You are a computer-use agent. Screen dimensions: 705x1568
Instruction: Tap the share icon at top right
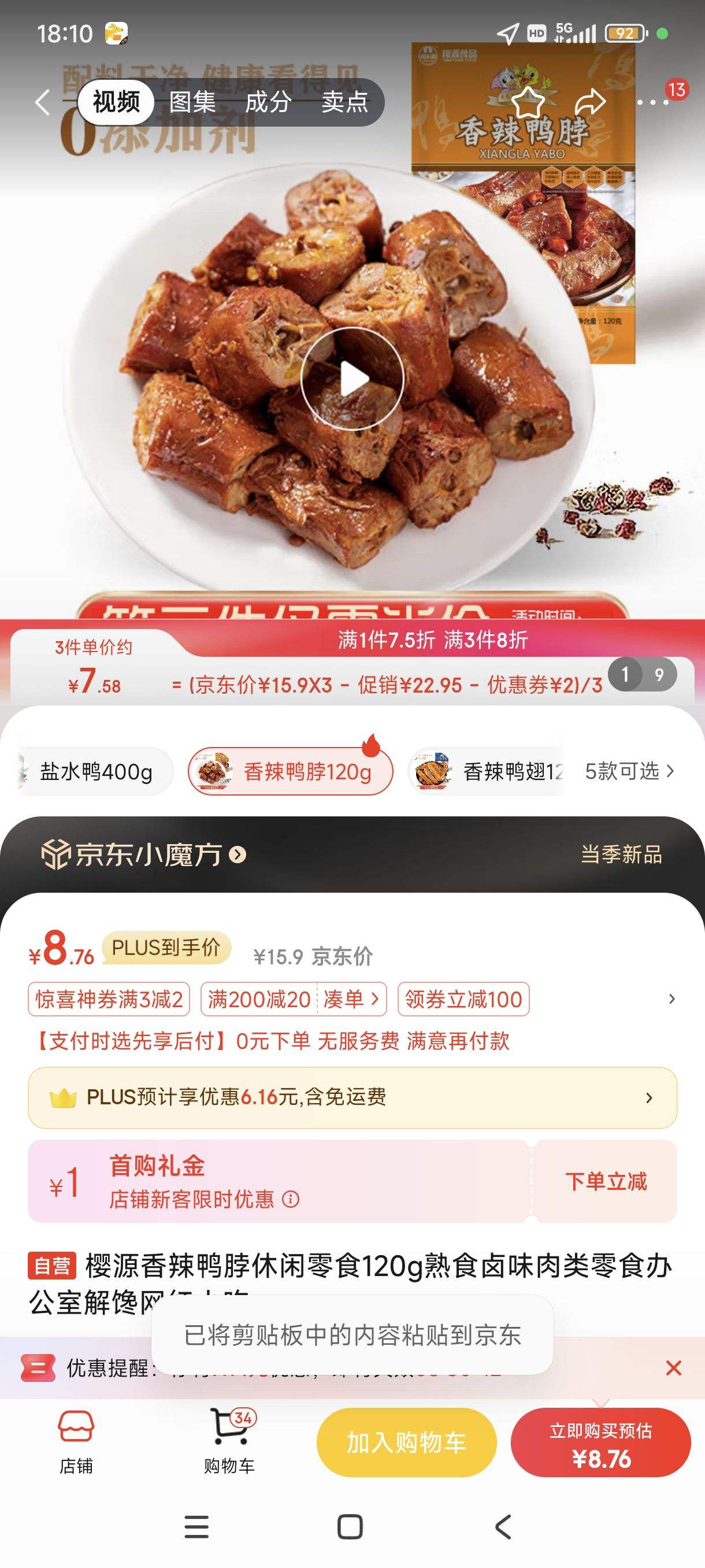point(591,101)
